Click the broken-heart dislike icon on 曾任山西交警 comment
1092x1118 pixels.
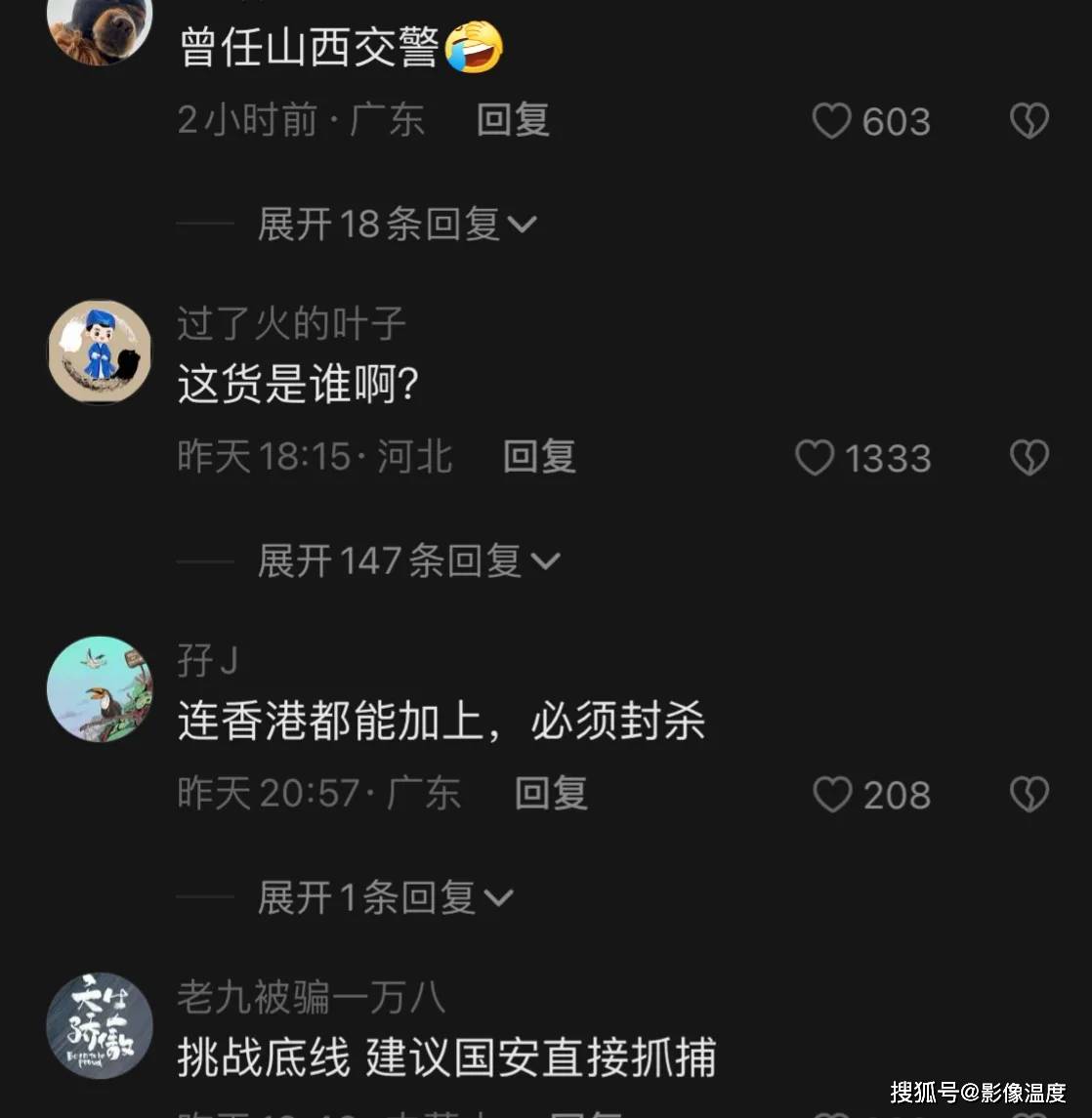coord(1029,121)
